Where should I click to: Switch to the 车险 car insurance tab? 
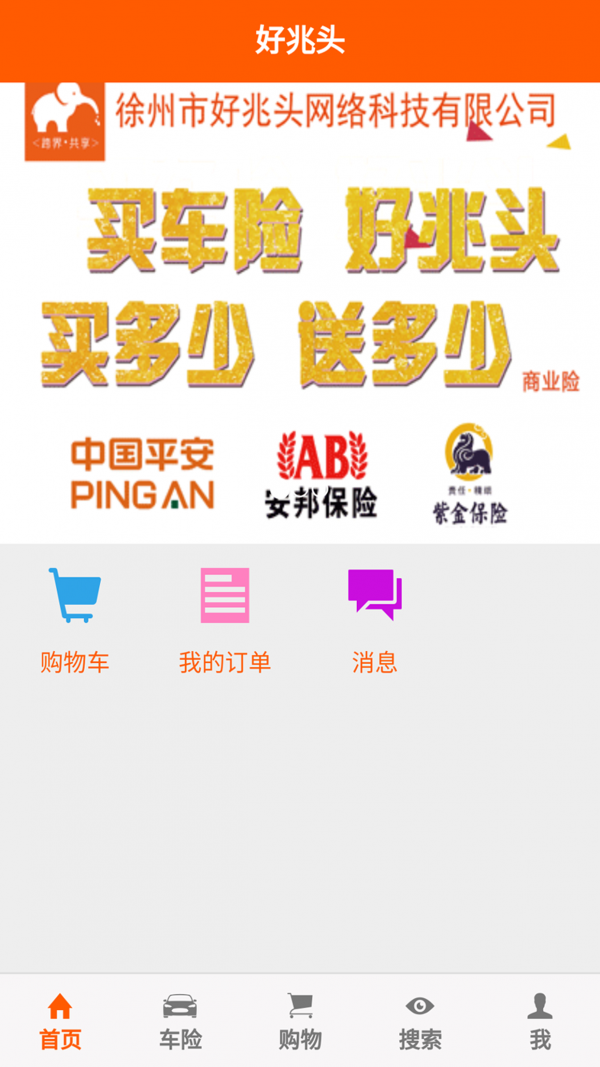point(180,1021)
